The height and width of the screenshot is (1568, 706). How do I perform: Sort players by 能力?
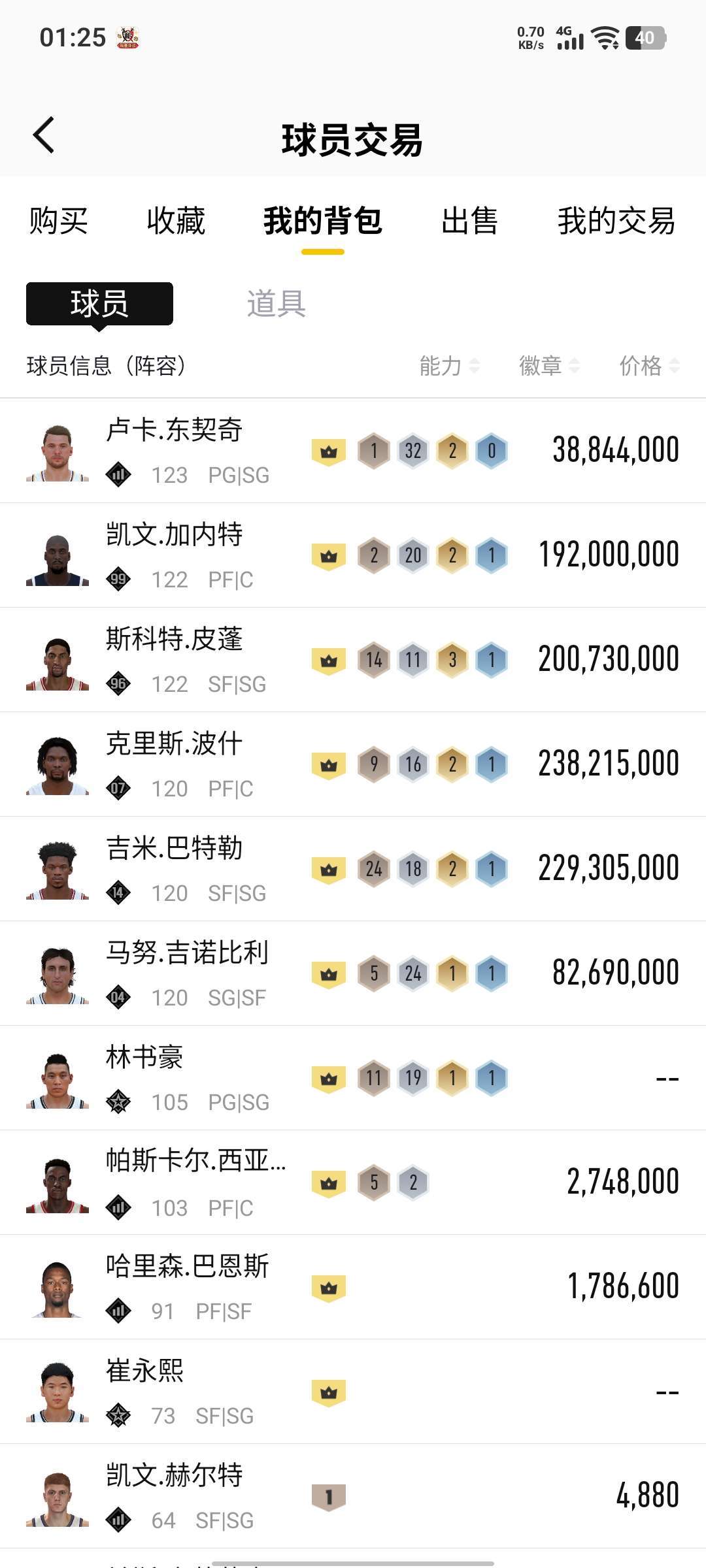(x=449, y=366)
